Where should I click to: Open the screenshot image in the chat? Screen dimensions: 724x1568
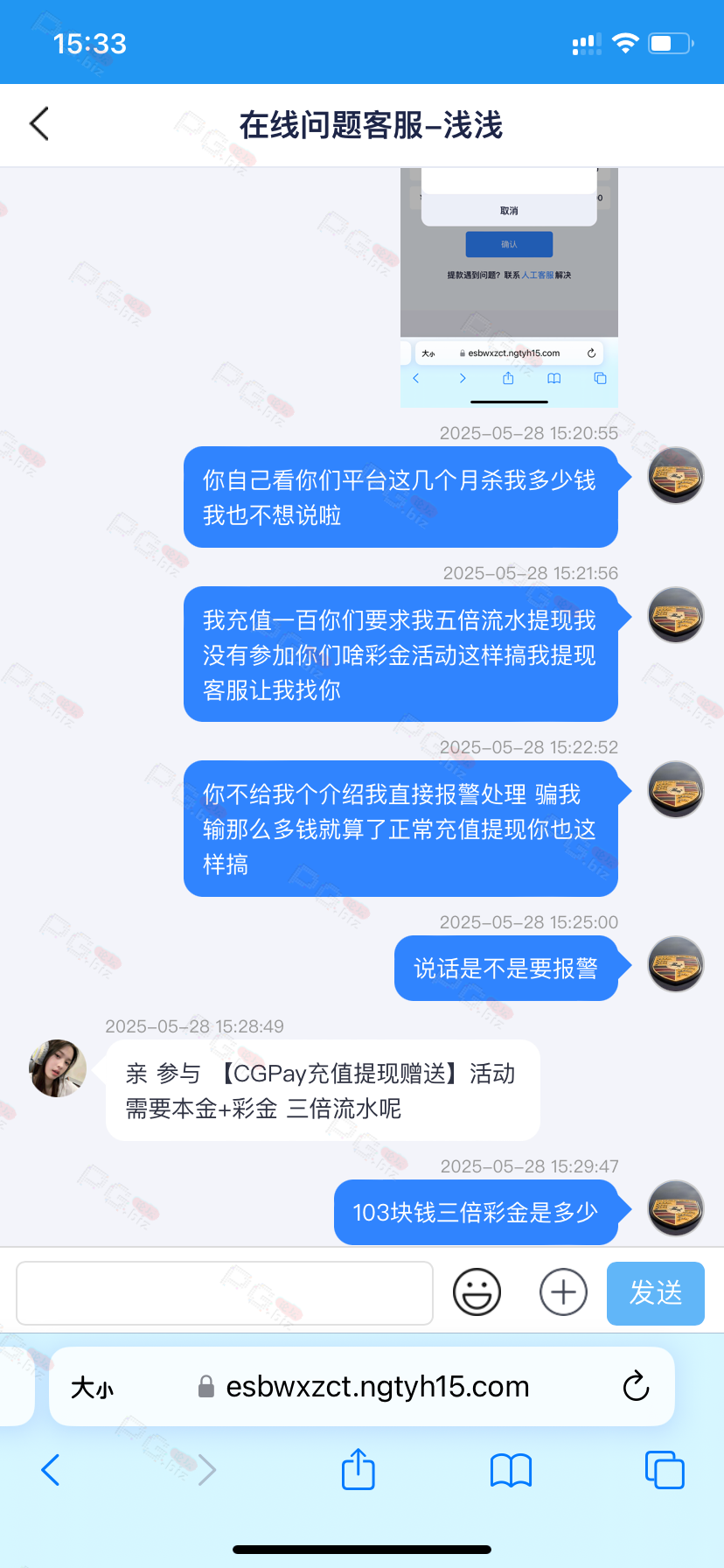(x=509, y=288)
